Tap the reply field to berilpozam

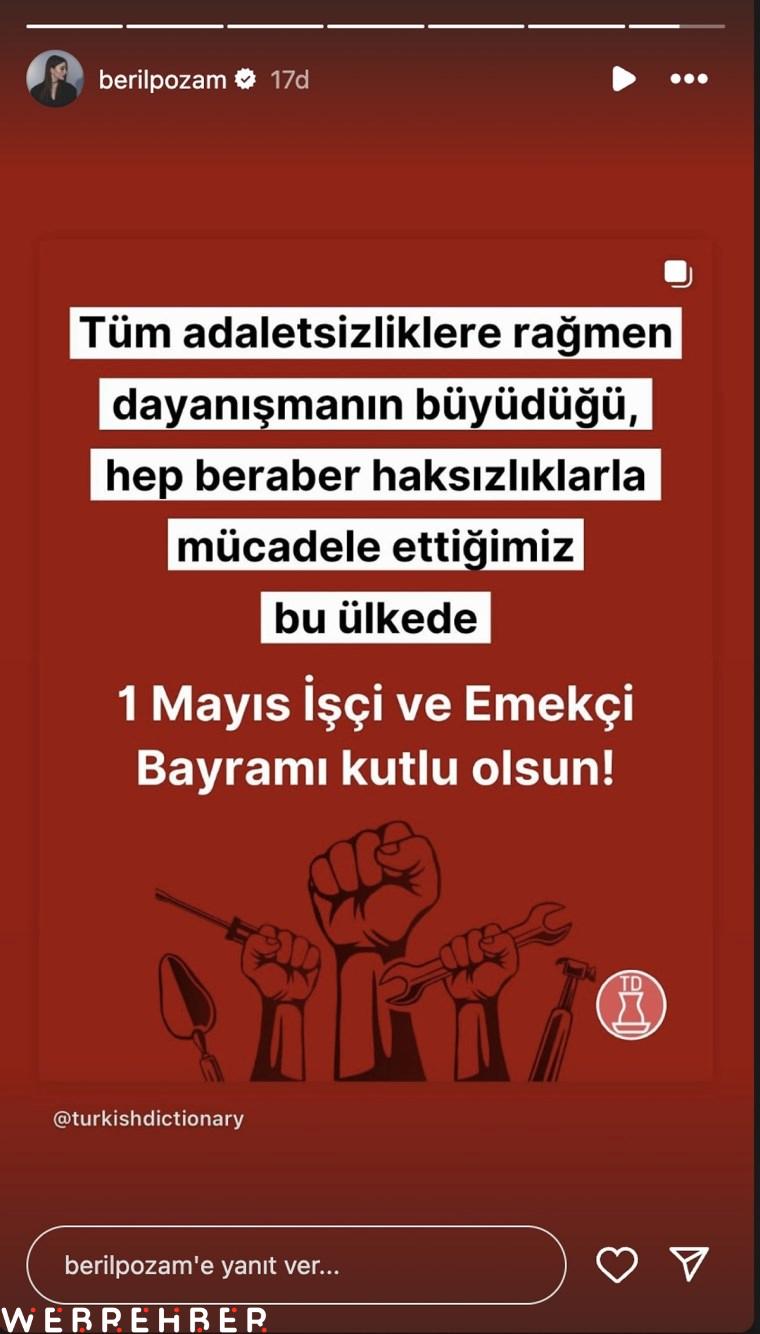coord(296,1265)
